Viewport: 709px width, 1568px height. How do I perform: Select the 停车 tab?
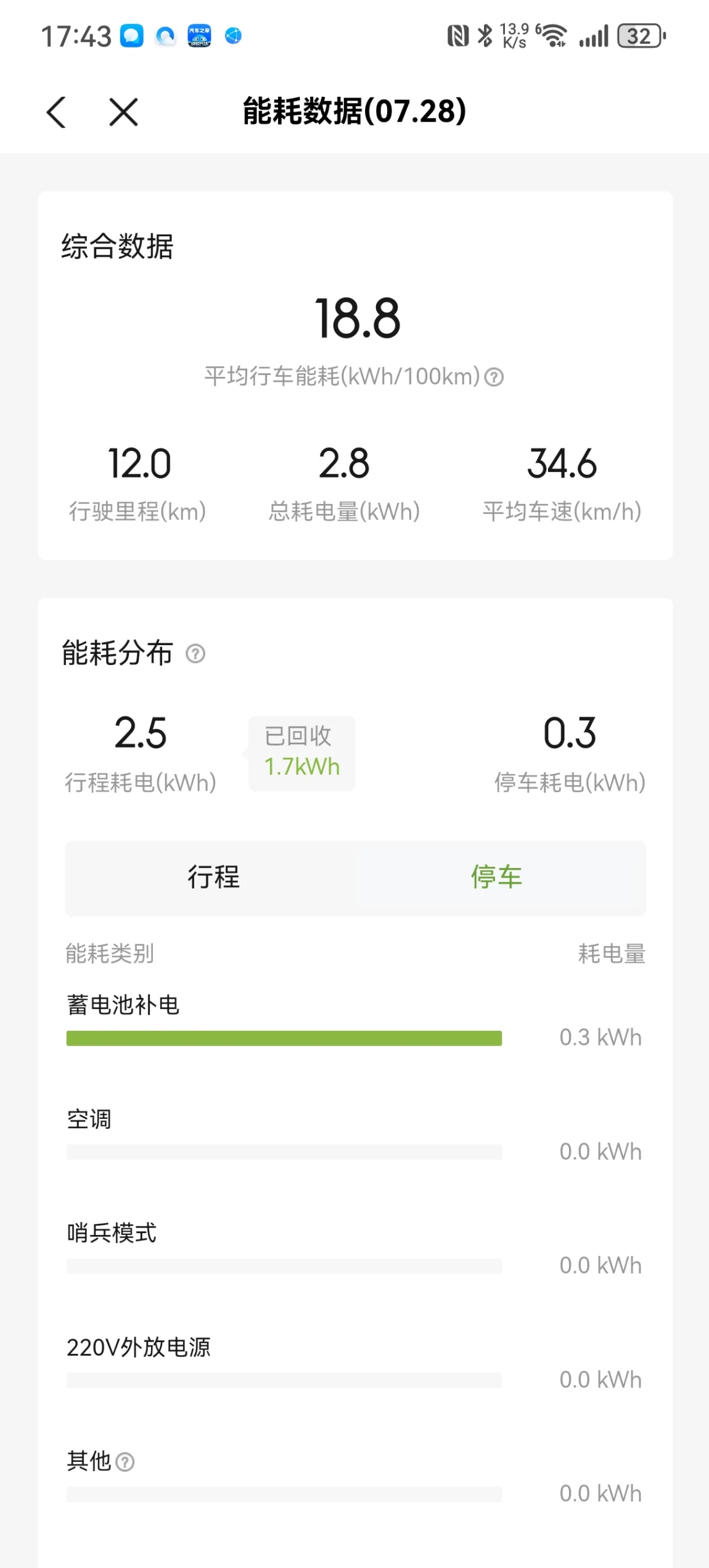coord(497,877)
